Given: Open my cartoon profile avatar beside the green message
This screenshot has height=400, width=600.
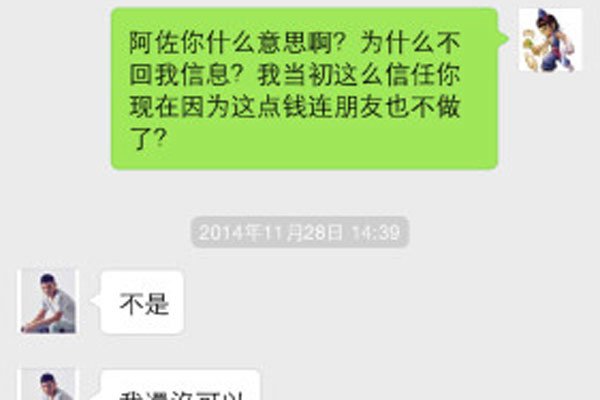Looking at the screenshot, I should coord(549,39).
